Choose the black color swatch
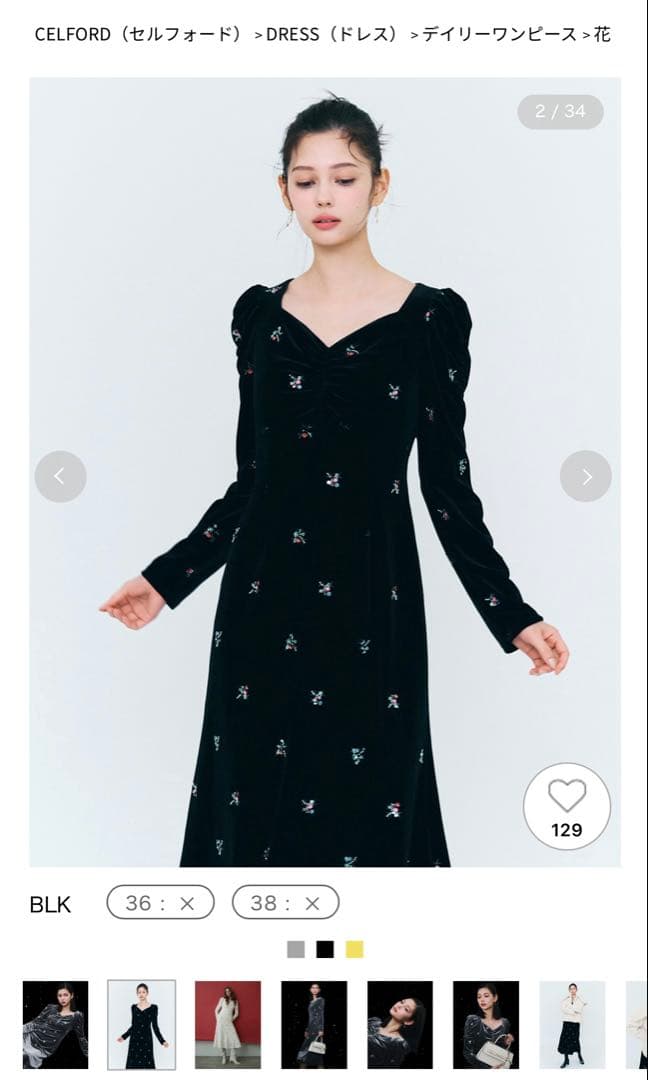The width and height of the screenshot is (648, 1080). 325,949
